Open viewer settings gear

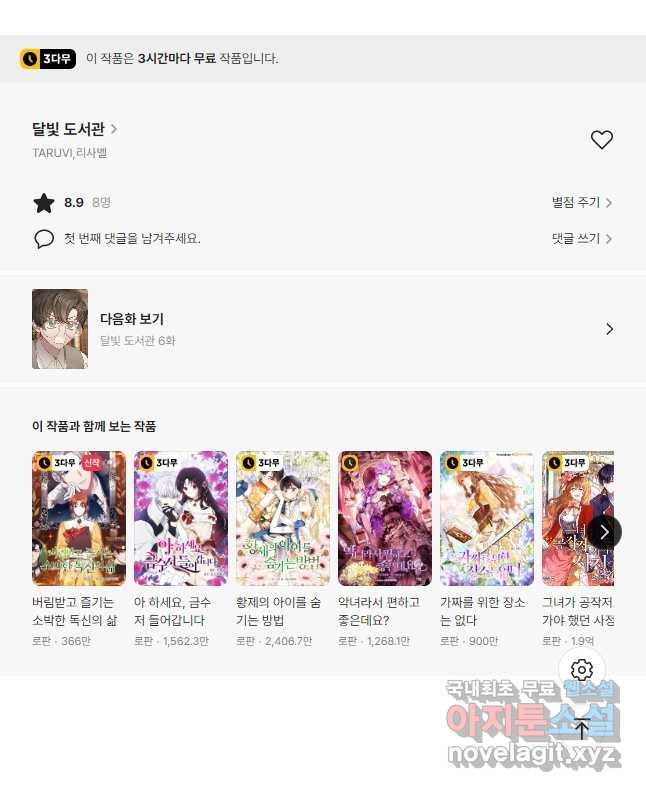[582, 670]
